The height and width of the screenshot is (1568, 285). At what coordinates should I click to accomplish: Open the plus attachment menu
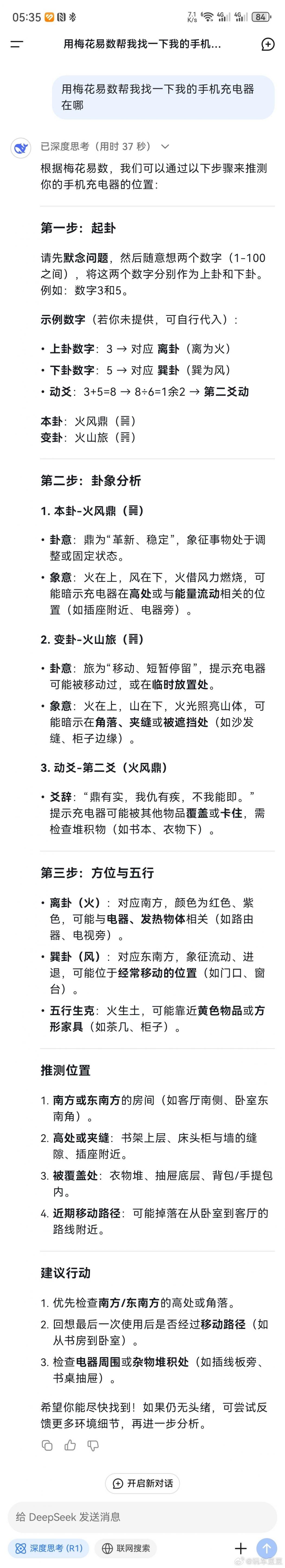click(241, 1548)
